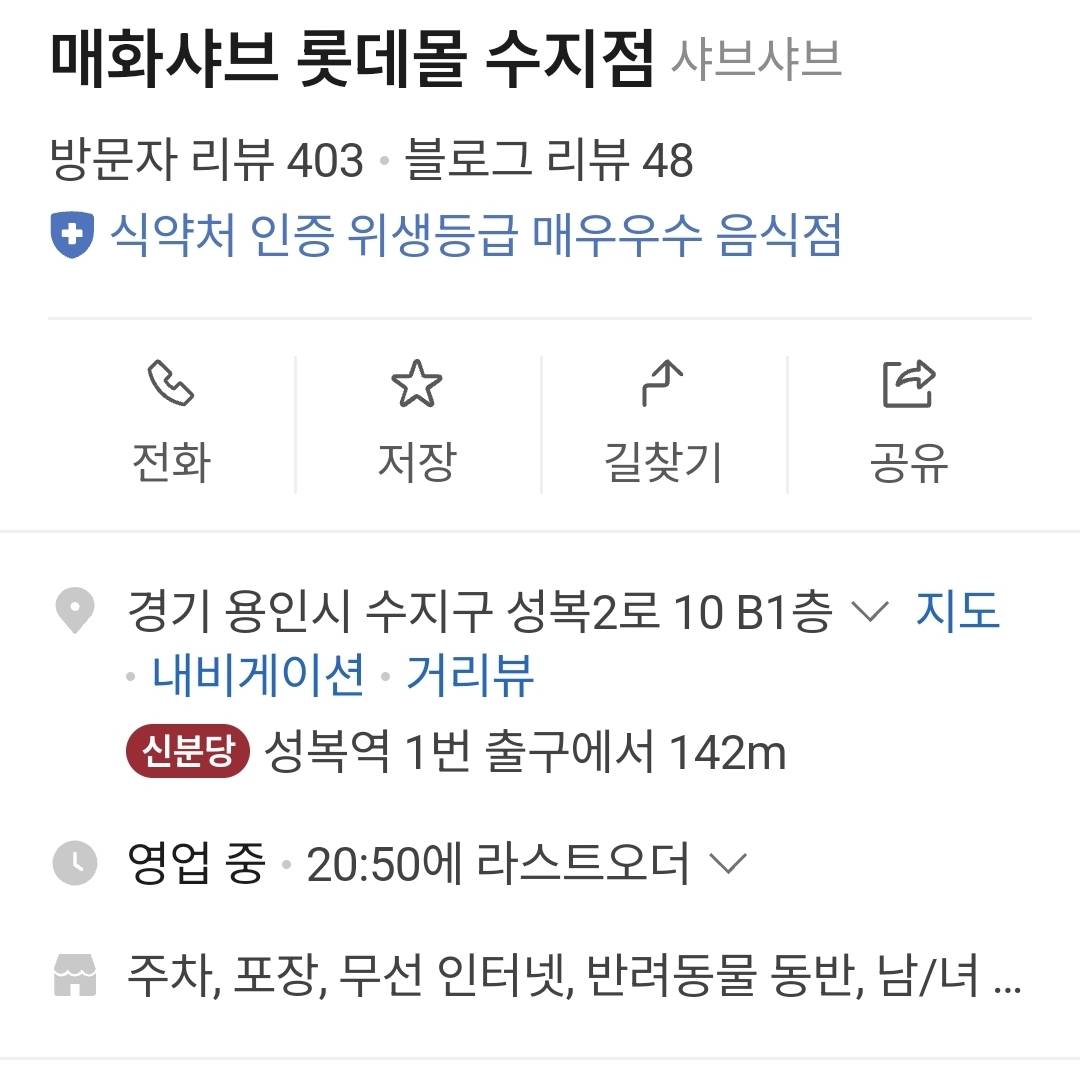This screenshot has height=1066, width=1080.
Task: Open 길찾기 directions
Action: coord(662,422)
